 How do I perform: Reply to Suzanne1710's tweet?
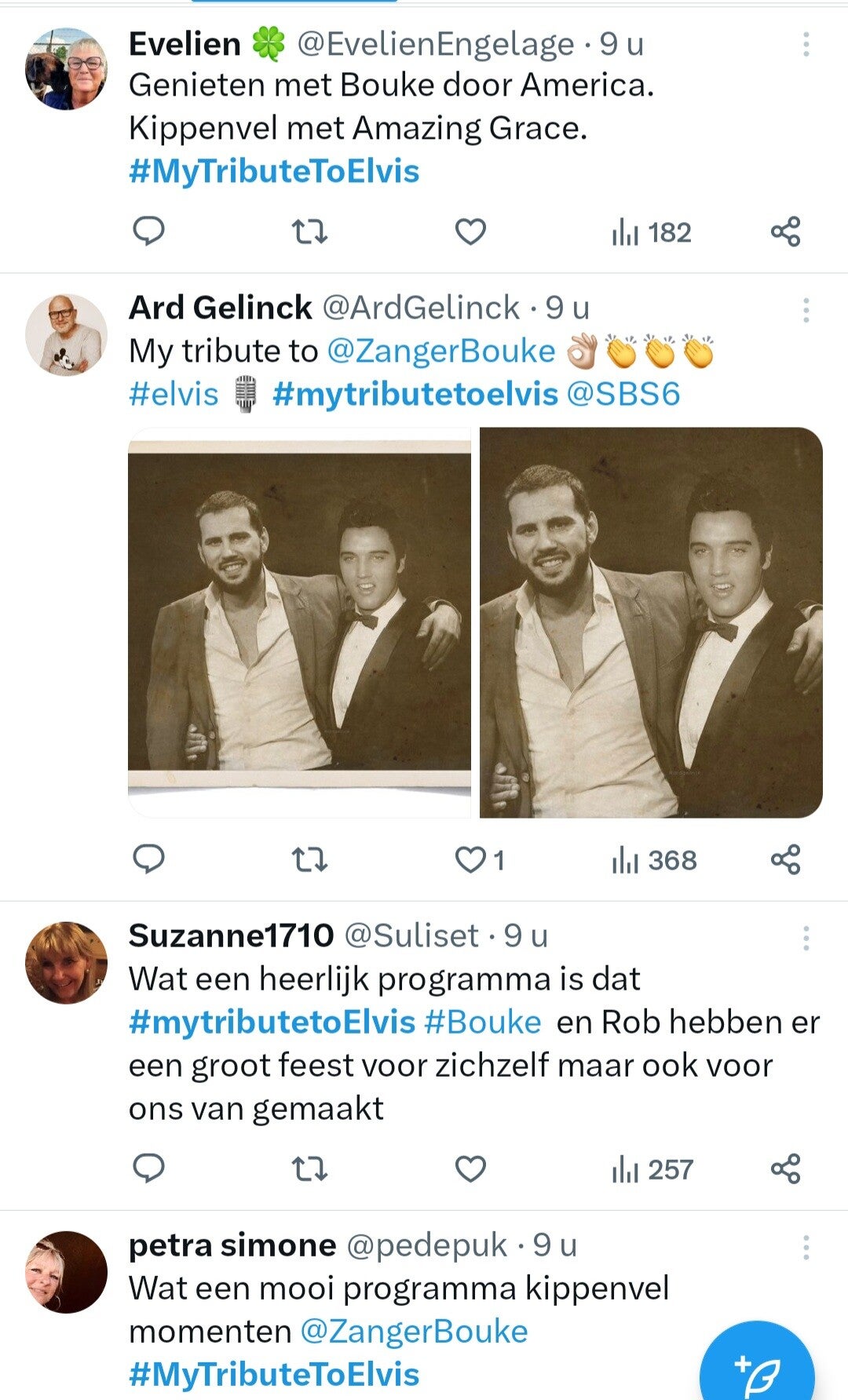[148, 1168]
